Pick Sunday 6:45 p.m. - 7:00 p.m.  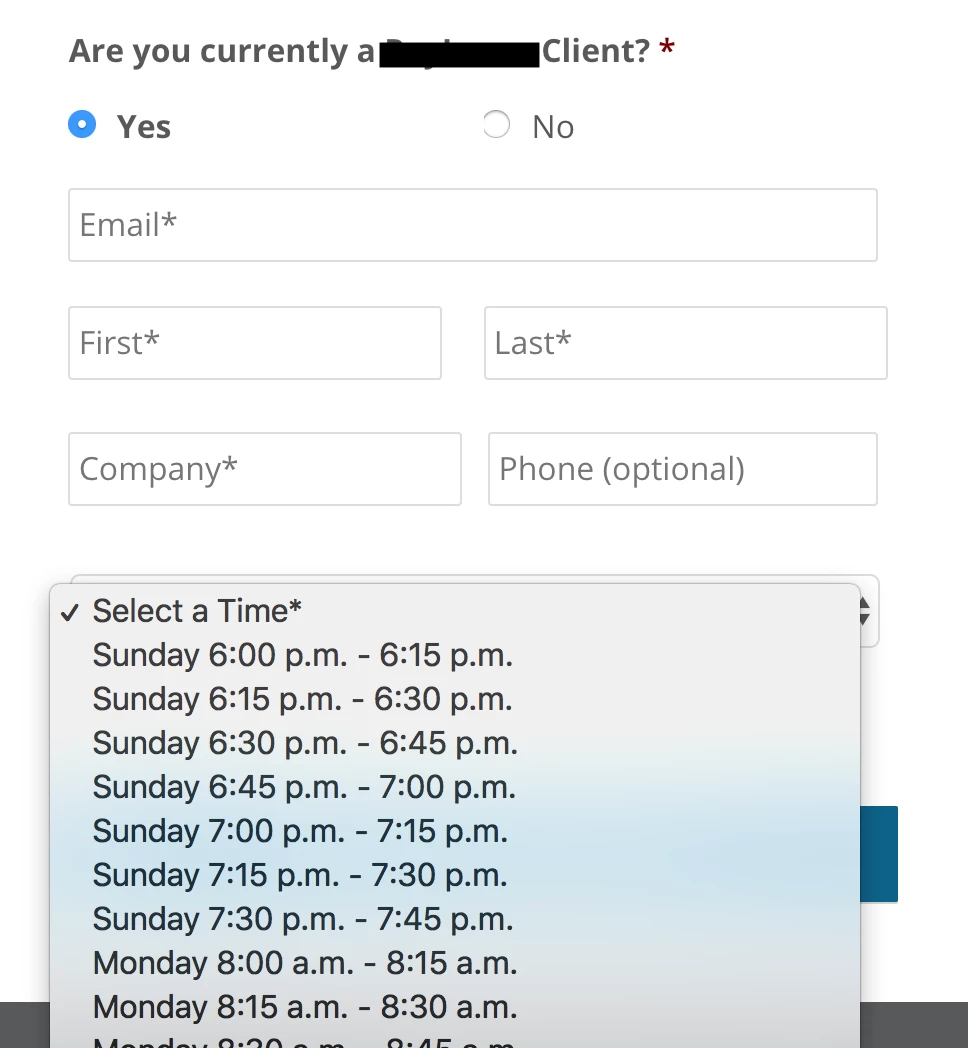(304, 787)
